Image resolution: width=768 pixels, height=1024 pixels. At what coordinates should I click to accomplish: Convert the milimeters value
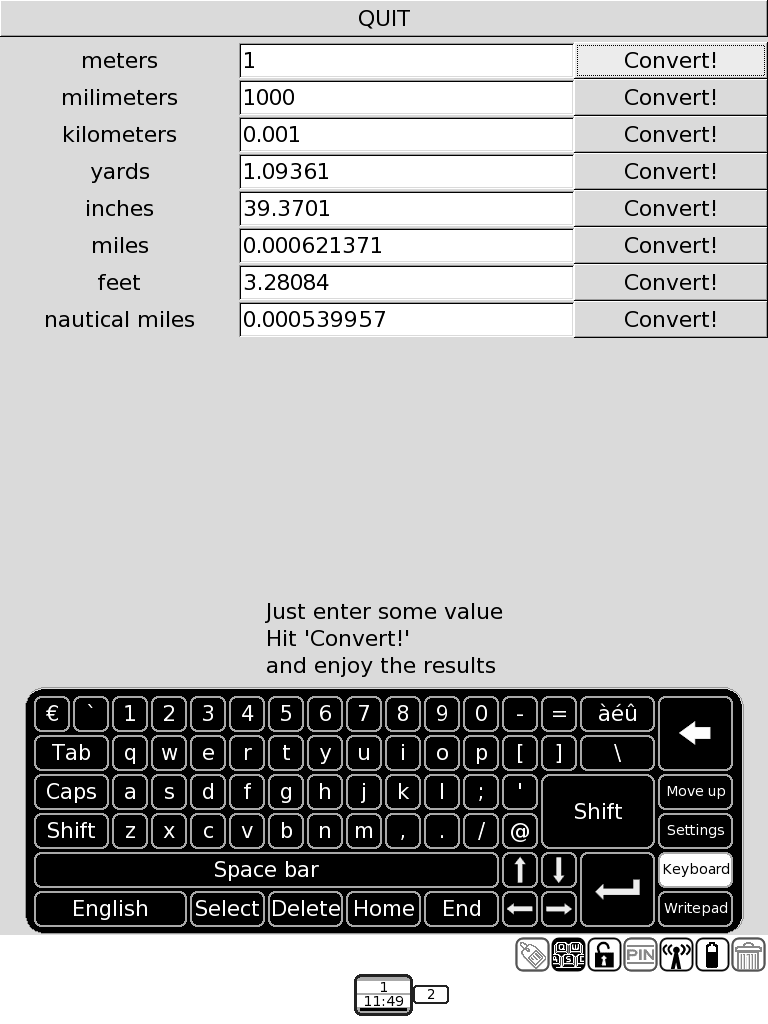coord(670,97)
